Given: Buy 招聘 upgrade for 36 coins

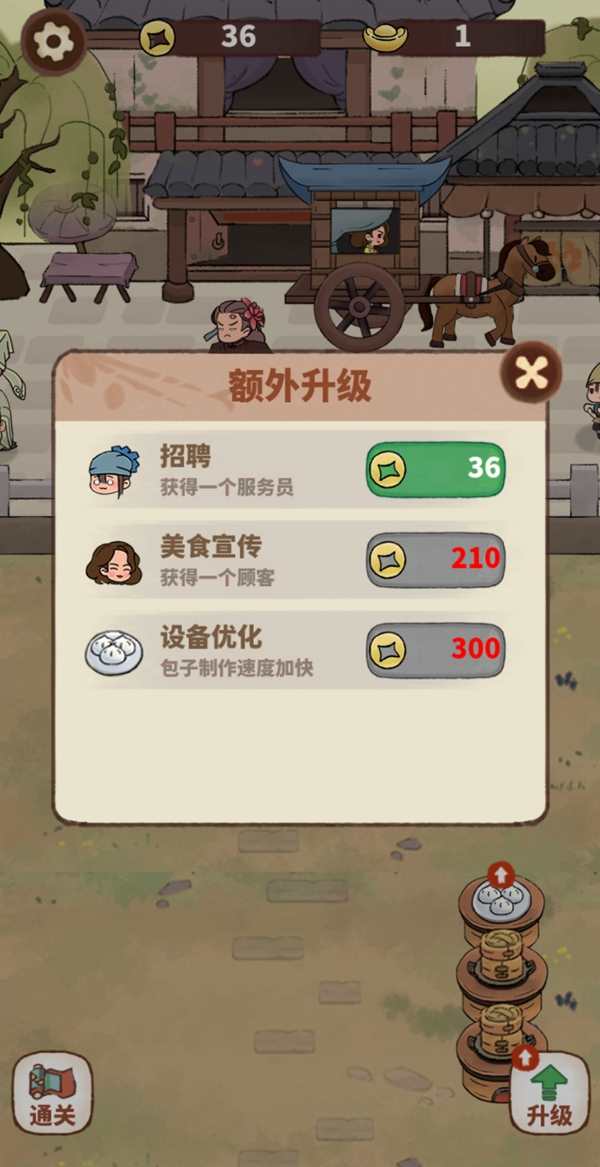Looking at the screenshot, I should tap(435, 468).
